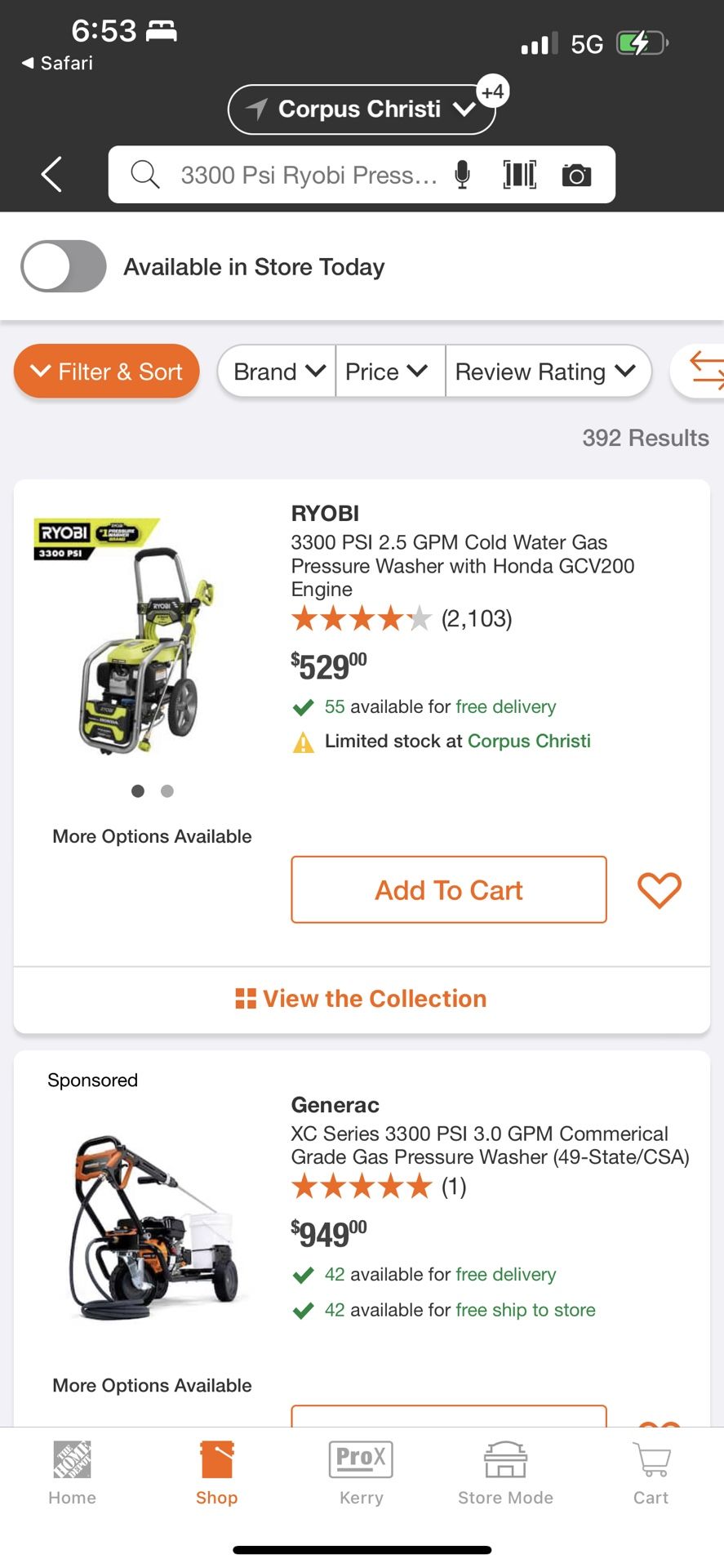Activate voice search with the microphone icon

[x=462, y=174]
